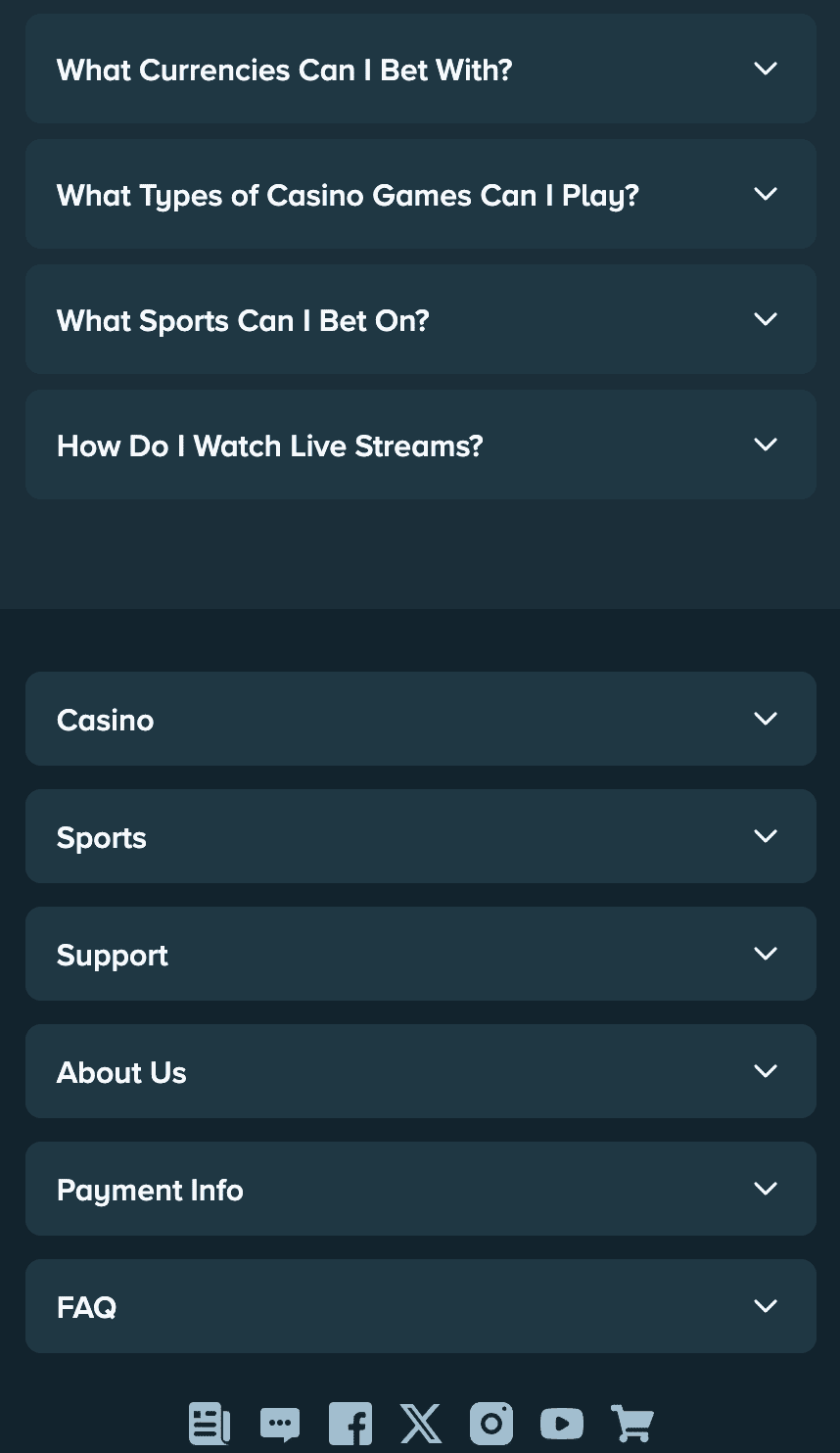Visit the X (Twitter) profile
This screenshot has width=840, height=1453.
point(421,1424)
